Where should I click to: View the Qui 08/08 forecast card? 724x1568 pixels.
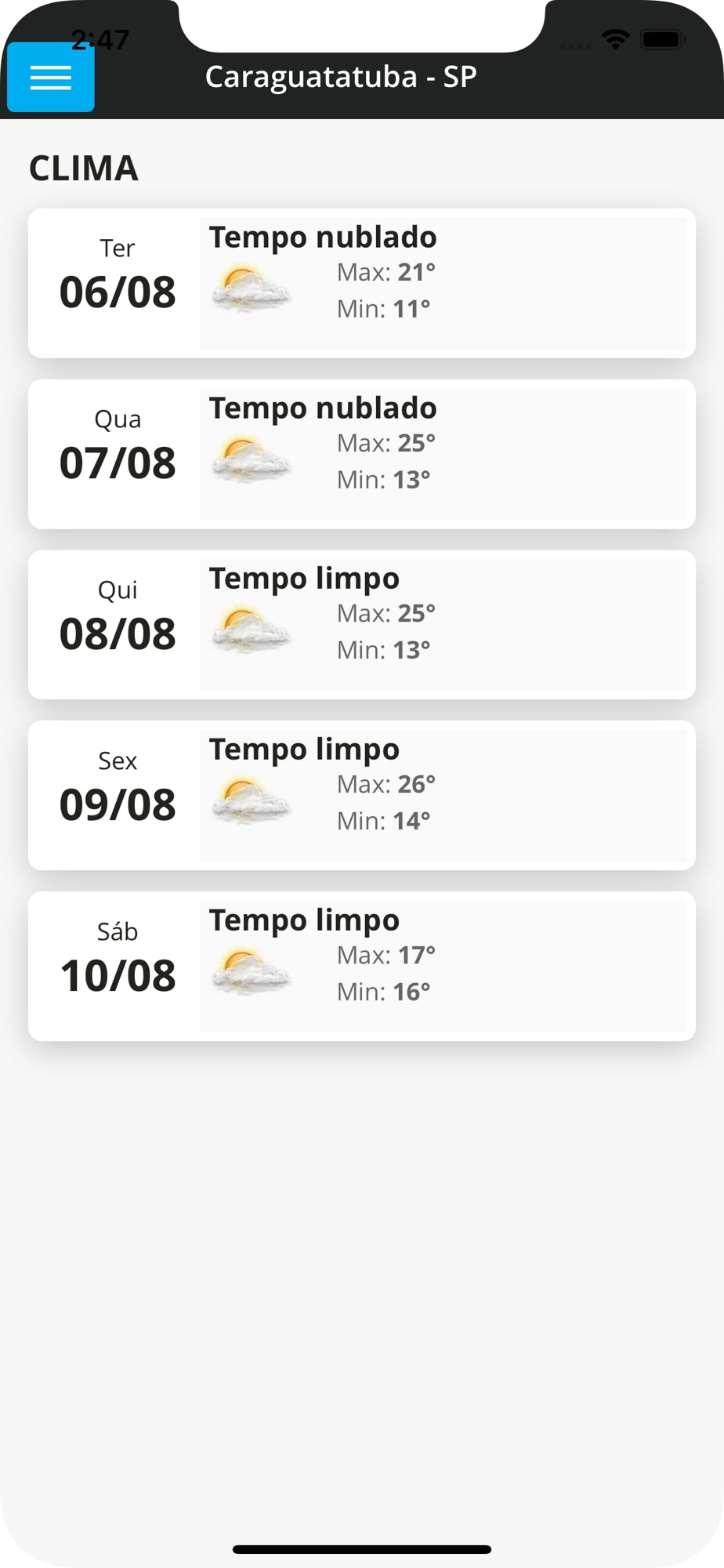point(362,625)
